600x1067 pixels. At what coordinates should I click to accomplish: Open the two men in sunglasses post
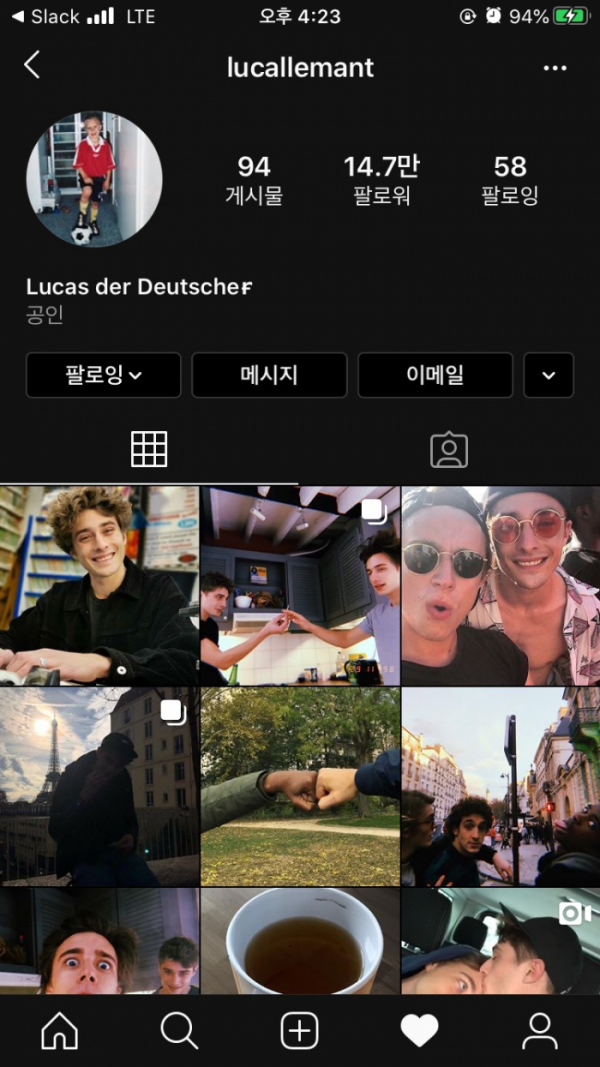(501, 585)
